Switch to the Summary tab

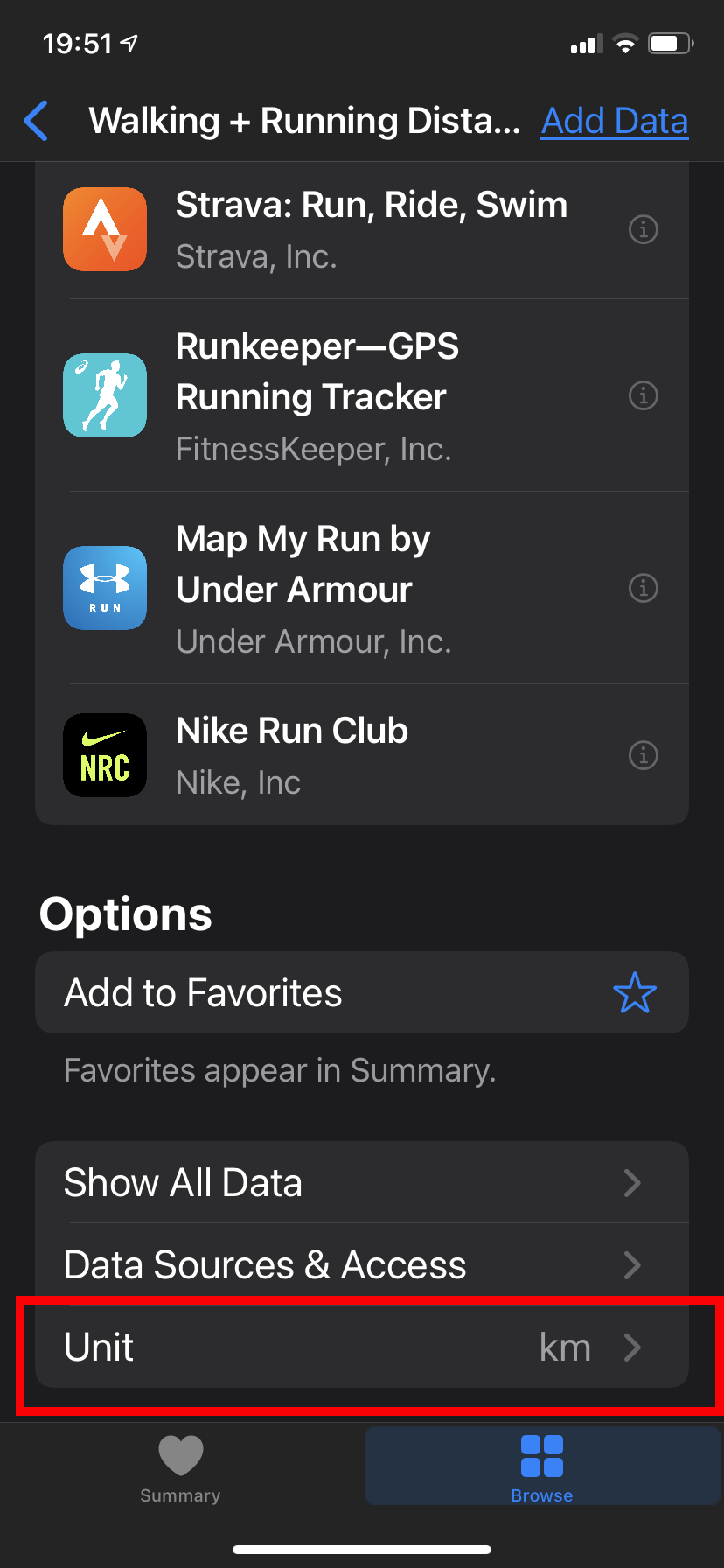[180, 1469]
